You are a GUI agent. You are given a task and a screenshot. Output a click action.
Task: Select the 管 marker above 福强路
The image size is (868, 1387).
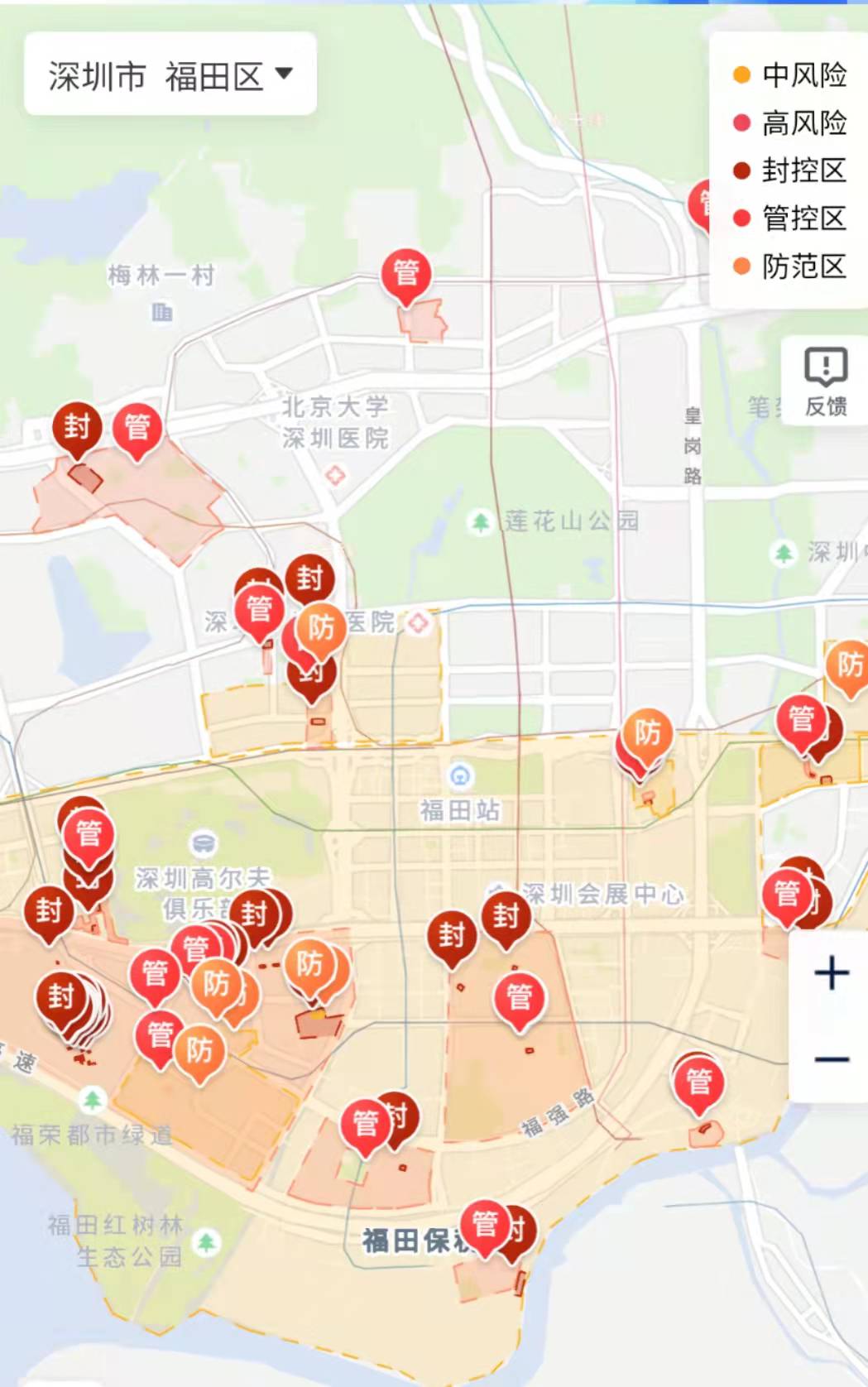click(x=519, y=997)
